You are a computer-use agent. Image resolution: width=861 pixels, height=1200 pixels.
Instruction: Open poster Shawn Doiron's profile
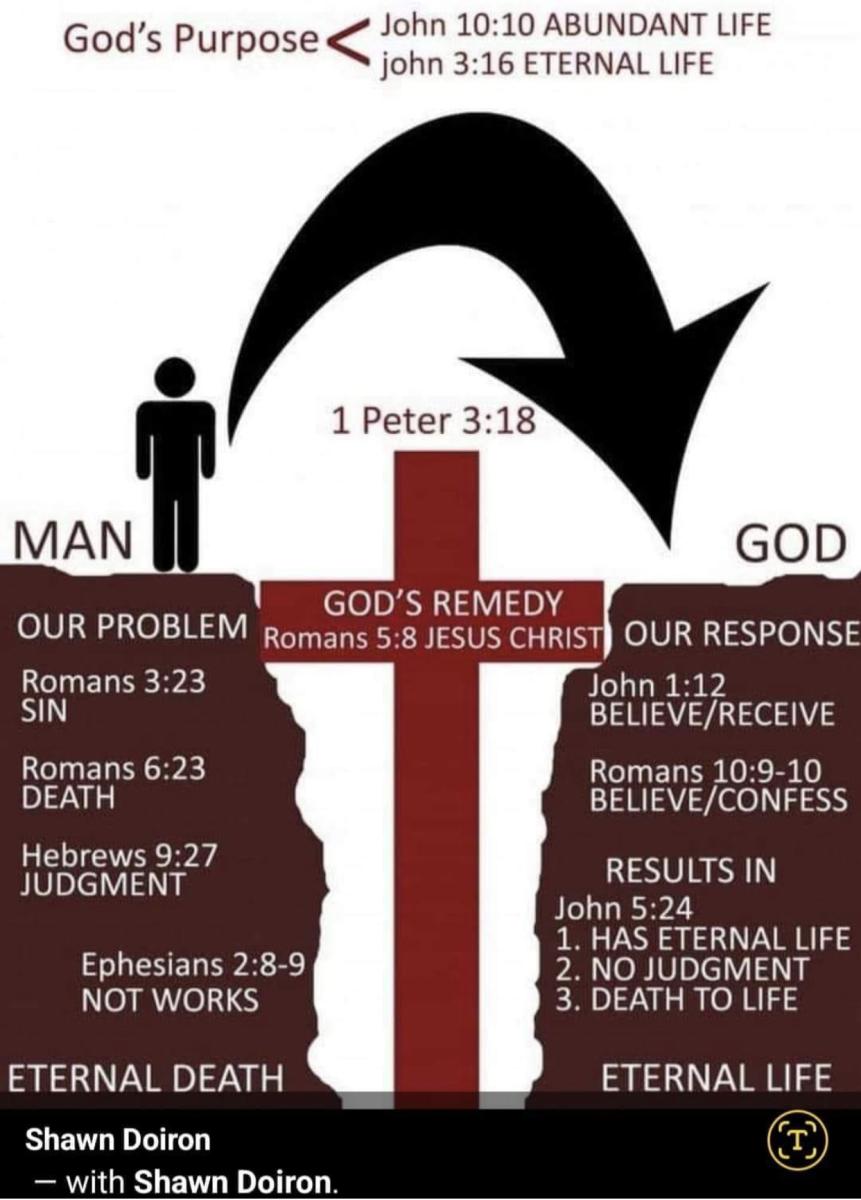118,1139
